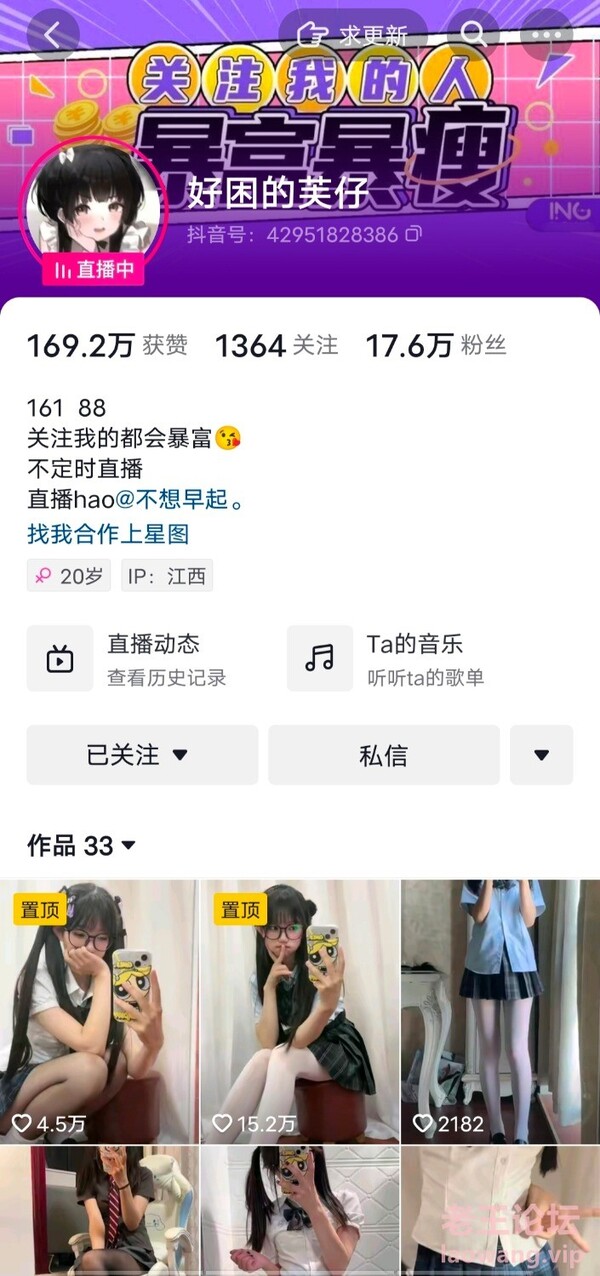Open the pinned video with 4.5万 likes

98,1010
